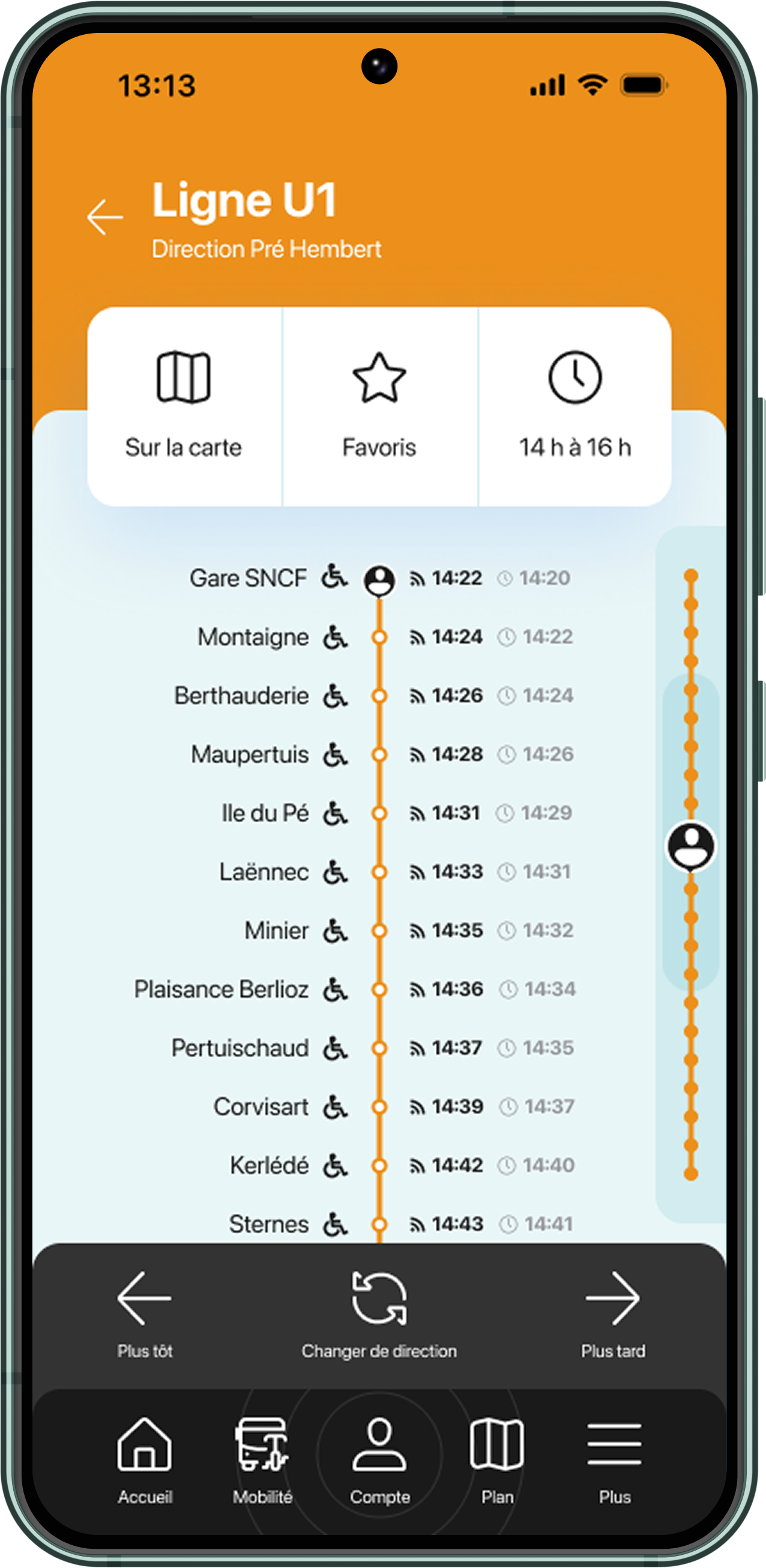The width and height of the screenshot is (766, 1568).
Task: Open the Mobilité tab
Action: pos(262,1460)
